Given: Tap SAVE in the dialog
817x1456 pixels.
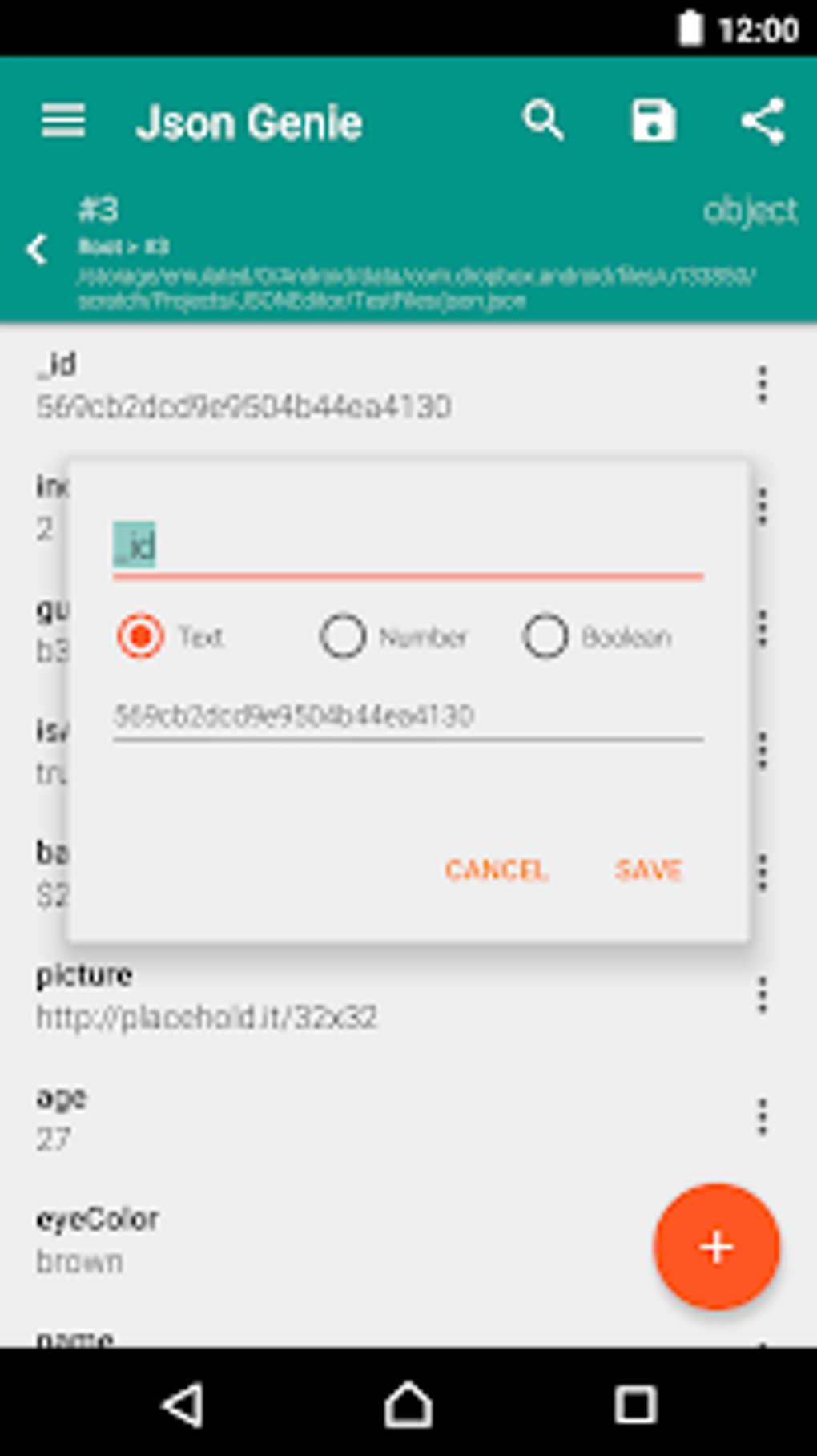Looking at the screenshot, I should [648, 870].
